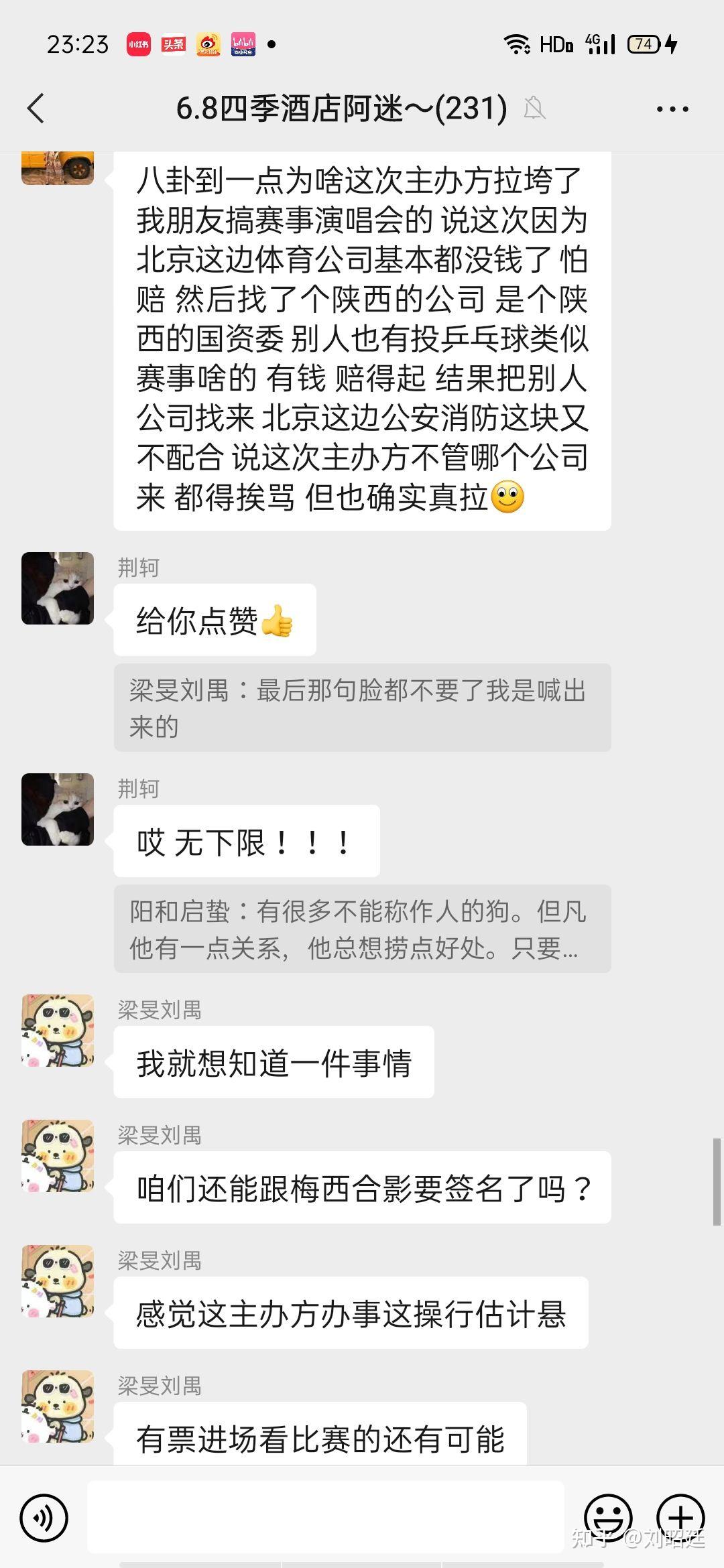Open the emoji sticker panel
The image size is (724, 1568).
[608, 1518]
